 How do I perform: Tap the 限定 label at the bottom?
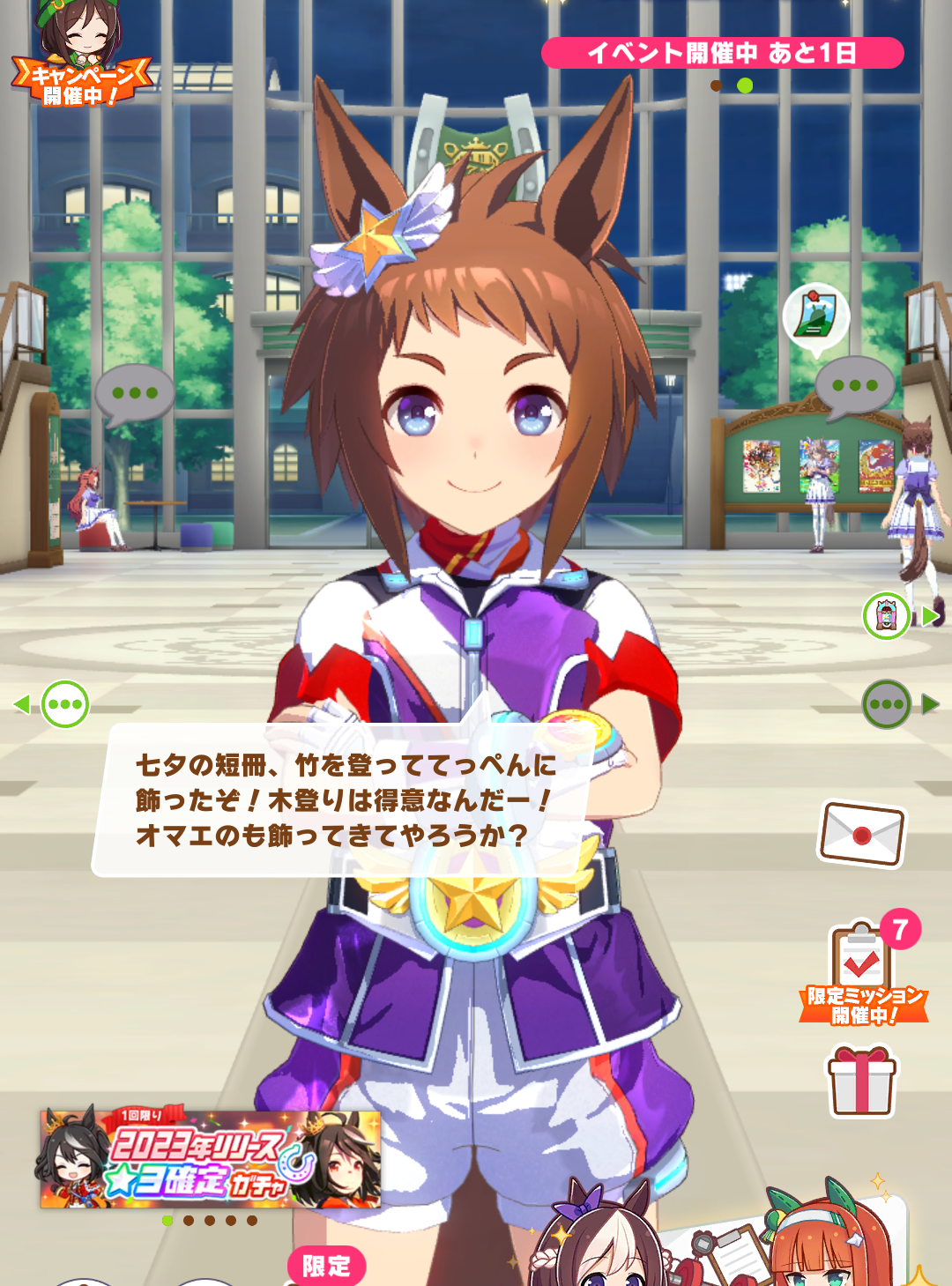coord(326,1266)
